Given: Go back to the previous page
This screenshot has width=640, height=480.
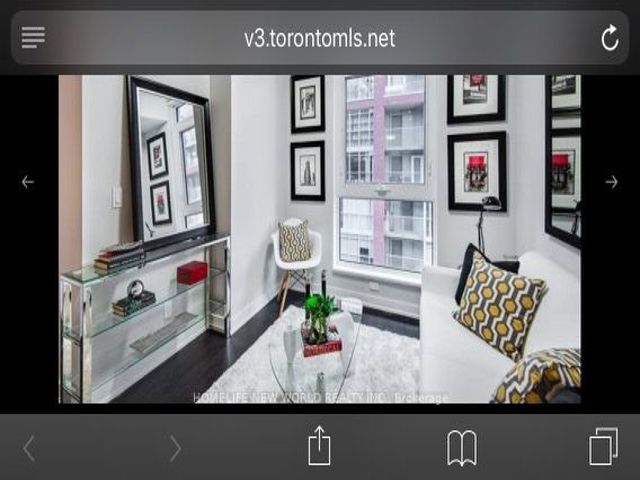Looking at the screenshot, I should pos(29,448).
